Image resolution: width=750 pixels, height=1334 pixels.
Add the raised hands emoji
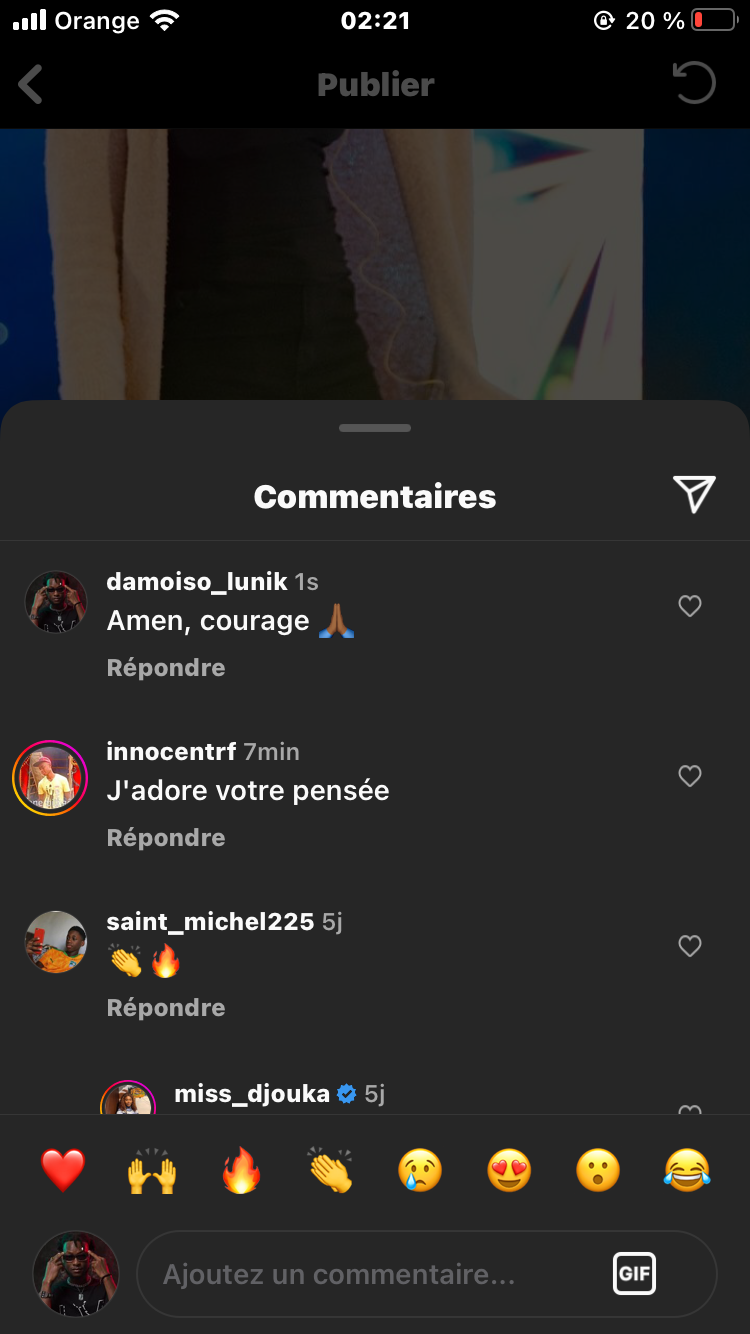[x=152, y=1170]
